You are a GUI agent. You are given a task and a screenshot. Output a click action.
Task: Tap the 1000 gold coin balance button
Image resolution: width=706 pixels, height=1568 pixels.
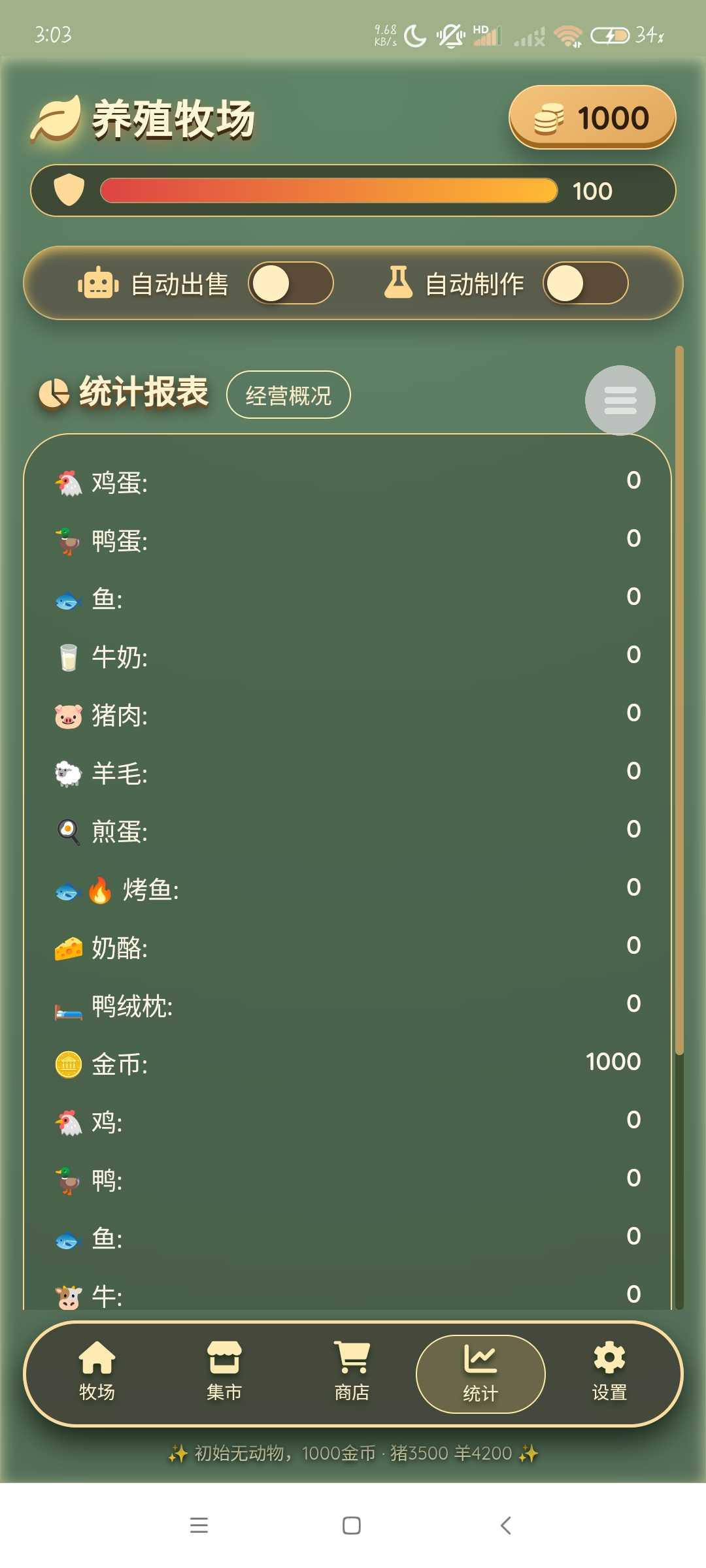592,118
